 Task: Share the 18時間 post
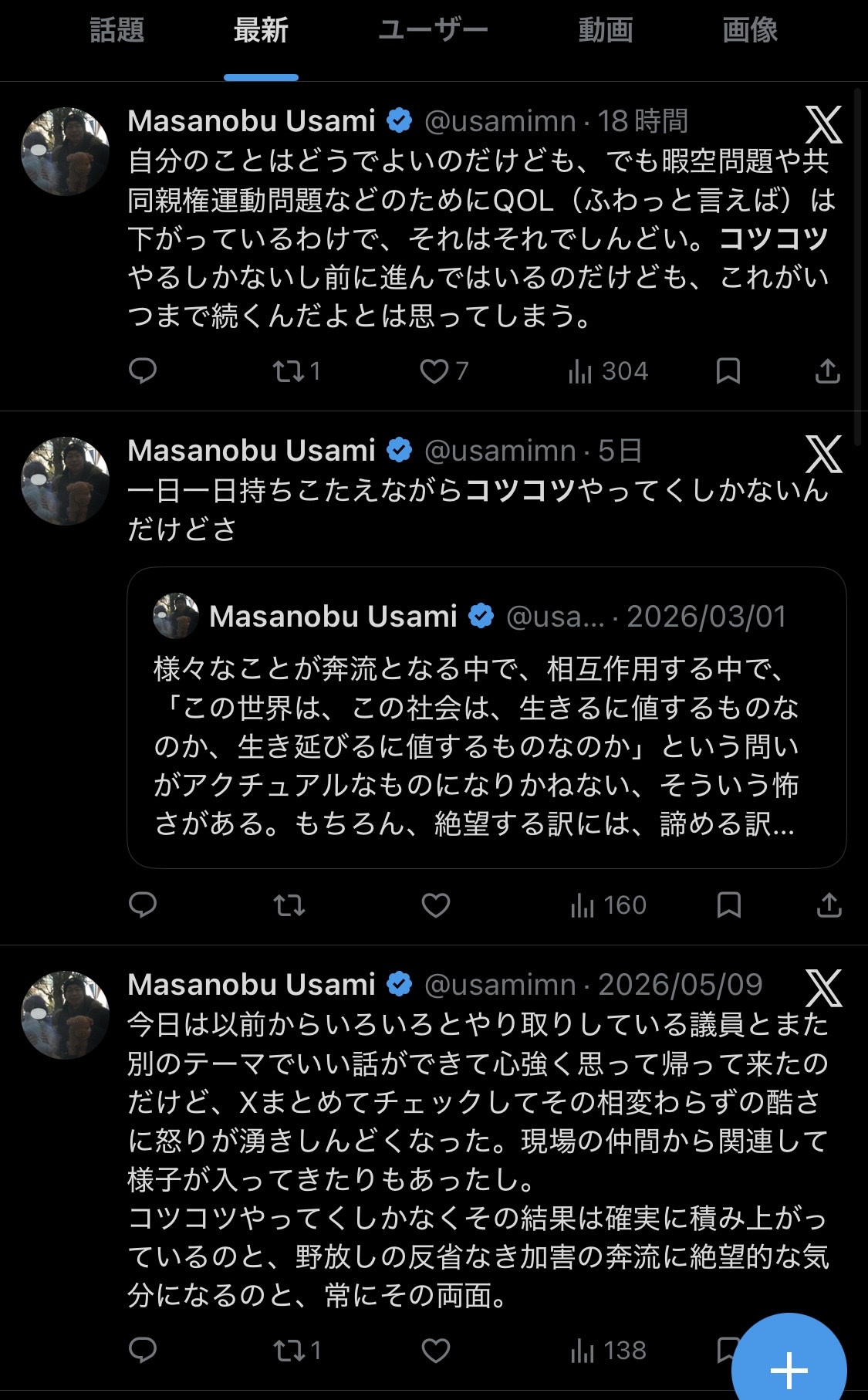828,371
